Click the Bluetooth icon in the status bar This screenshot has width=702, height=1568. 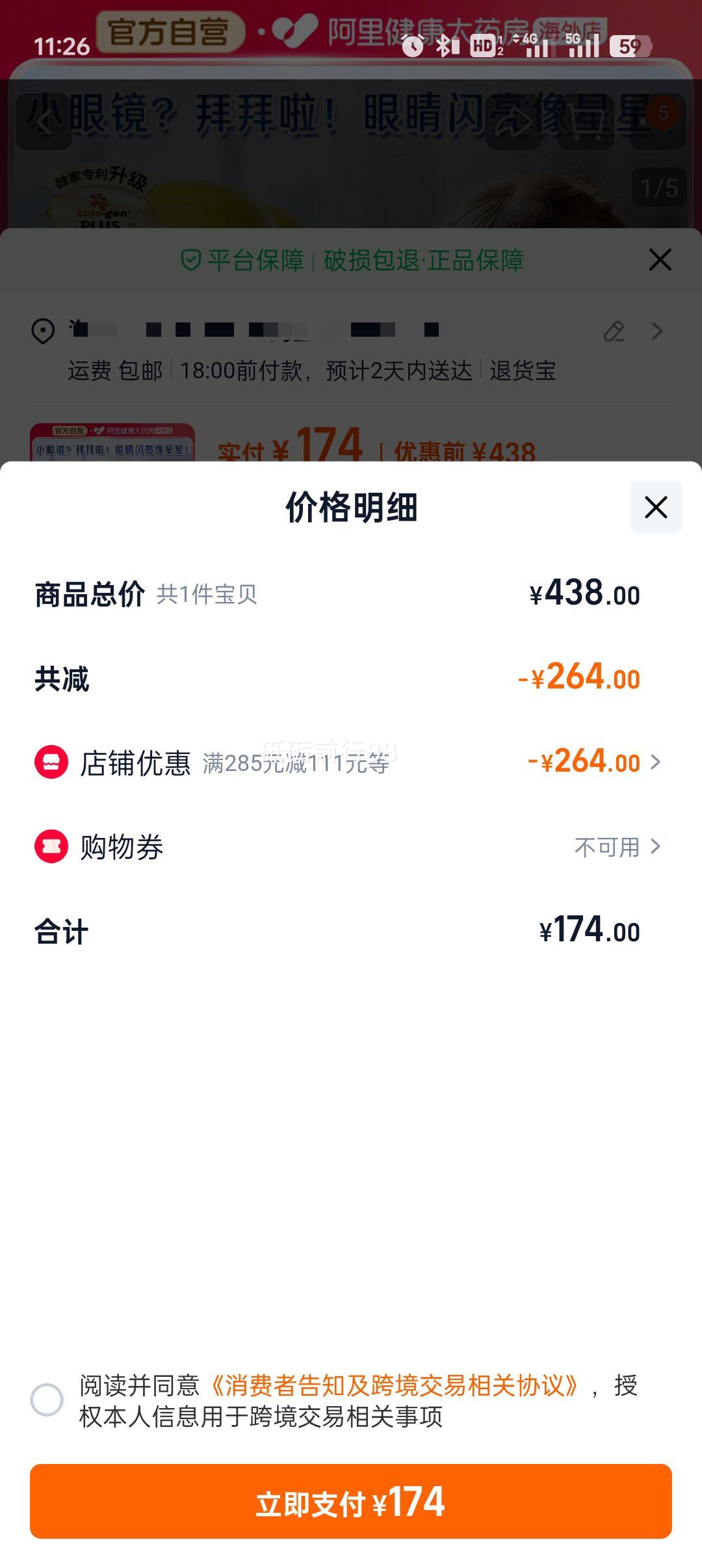point(445,46)
